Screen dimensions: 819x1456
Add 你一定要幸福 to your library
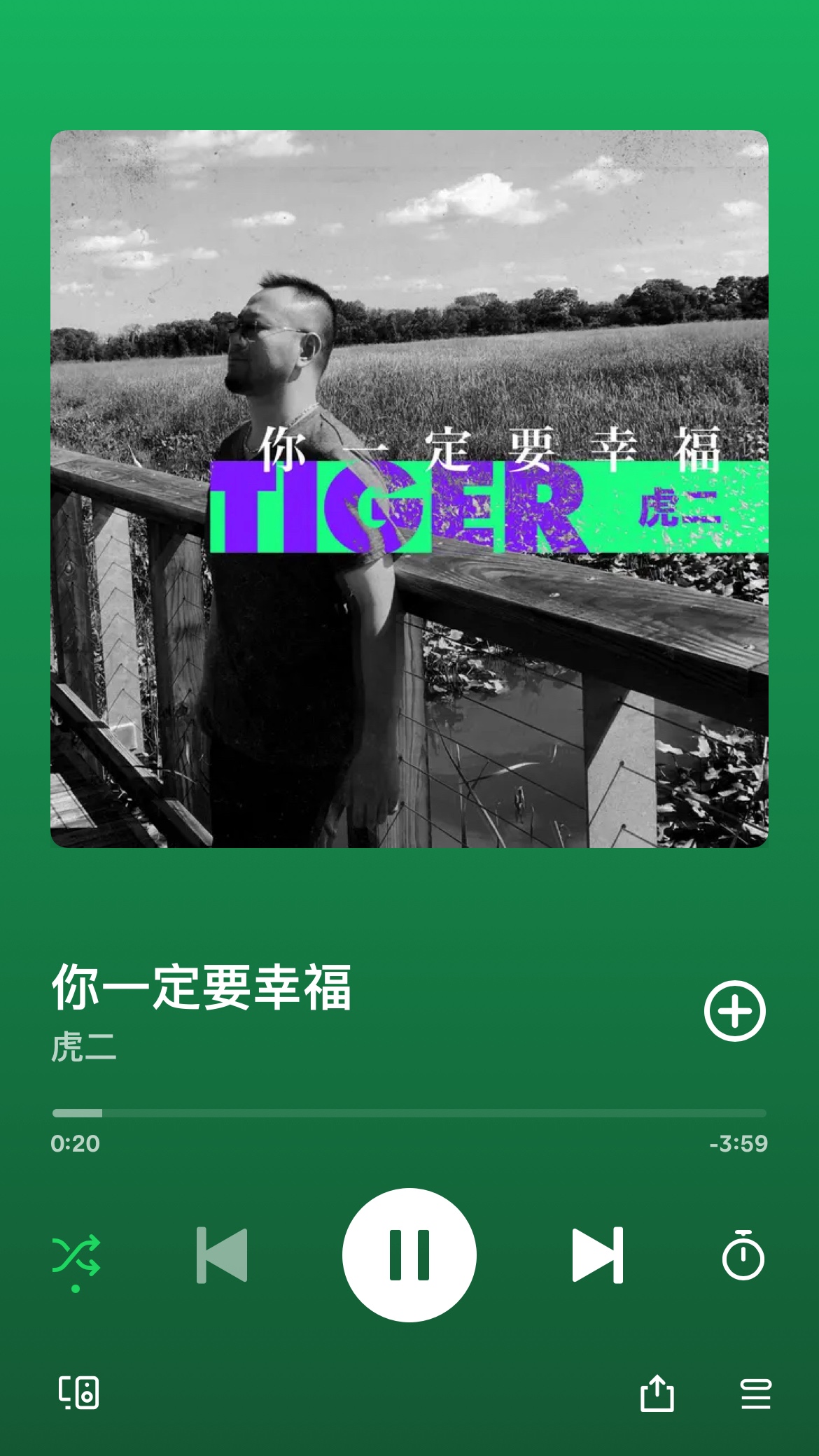[x=734, y=1011]
